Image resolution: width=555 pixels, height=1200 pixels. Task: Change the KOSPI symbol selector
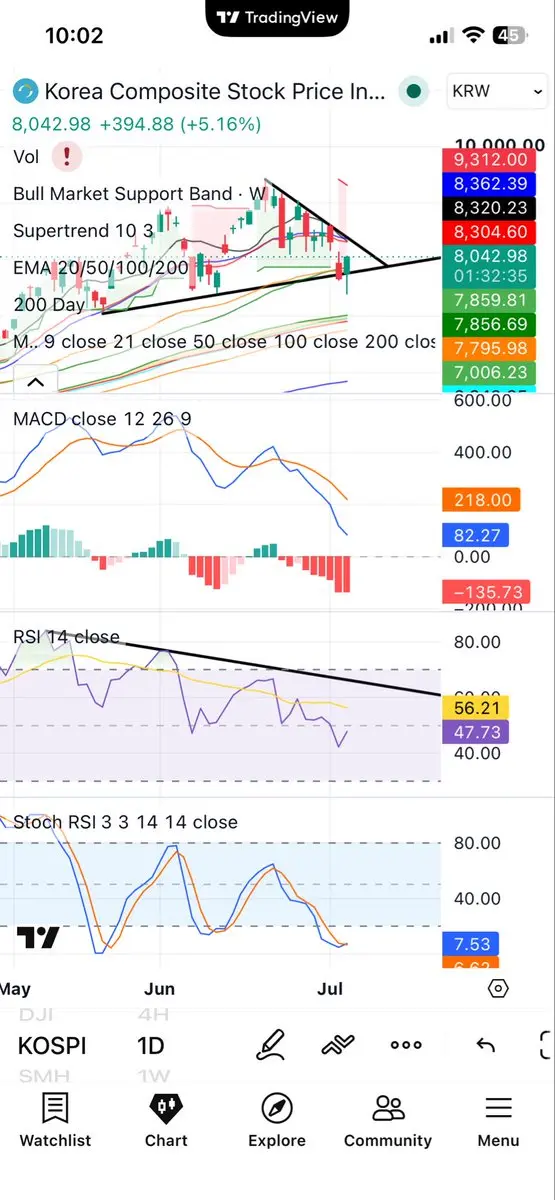(52, 1046)
